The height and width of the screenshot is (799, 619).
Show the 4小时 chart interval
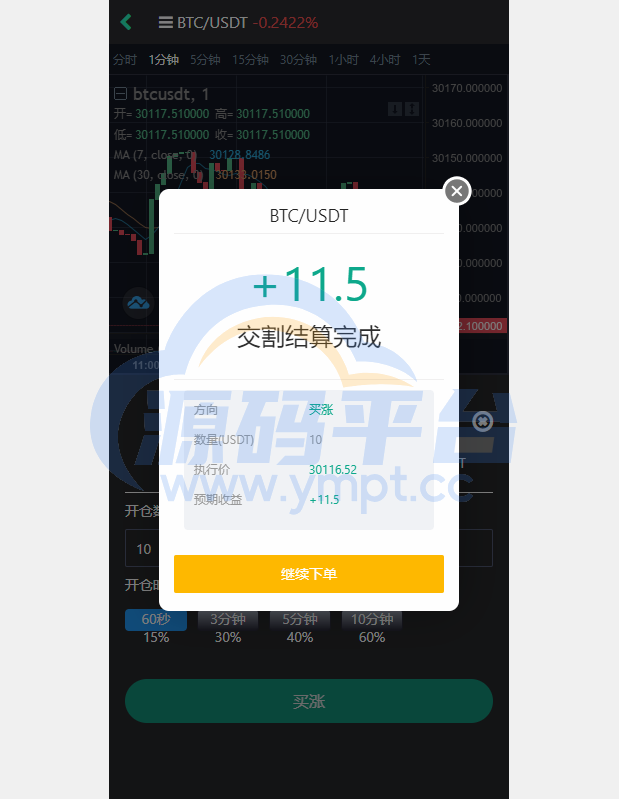(x=385, y=60)
